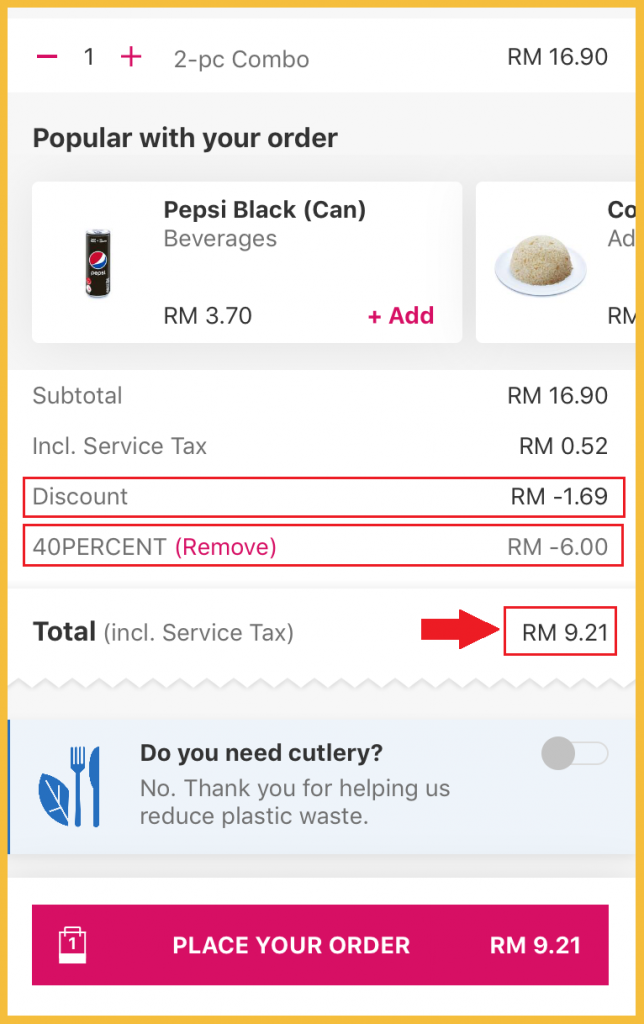Decrease the 2-pc Combo quantity
Screen dimensions: 644x1024
click(47, 57)
